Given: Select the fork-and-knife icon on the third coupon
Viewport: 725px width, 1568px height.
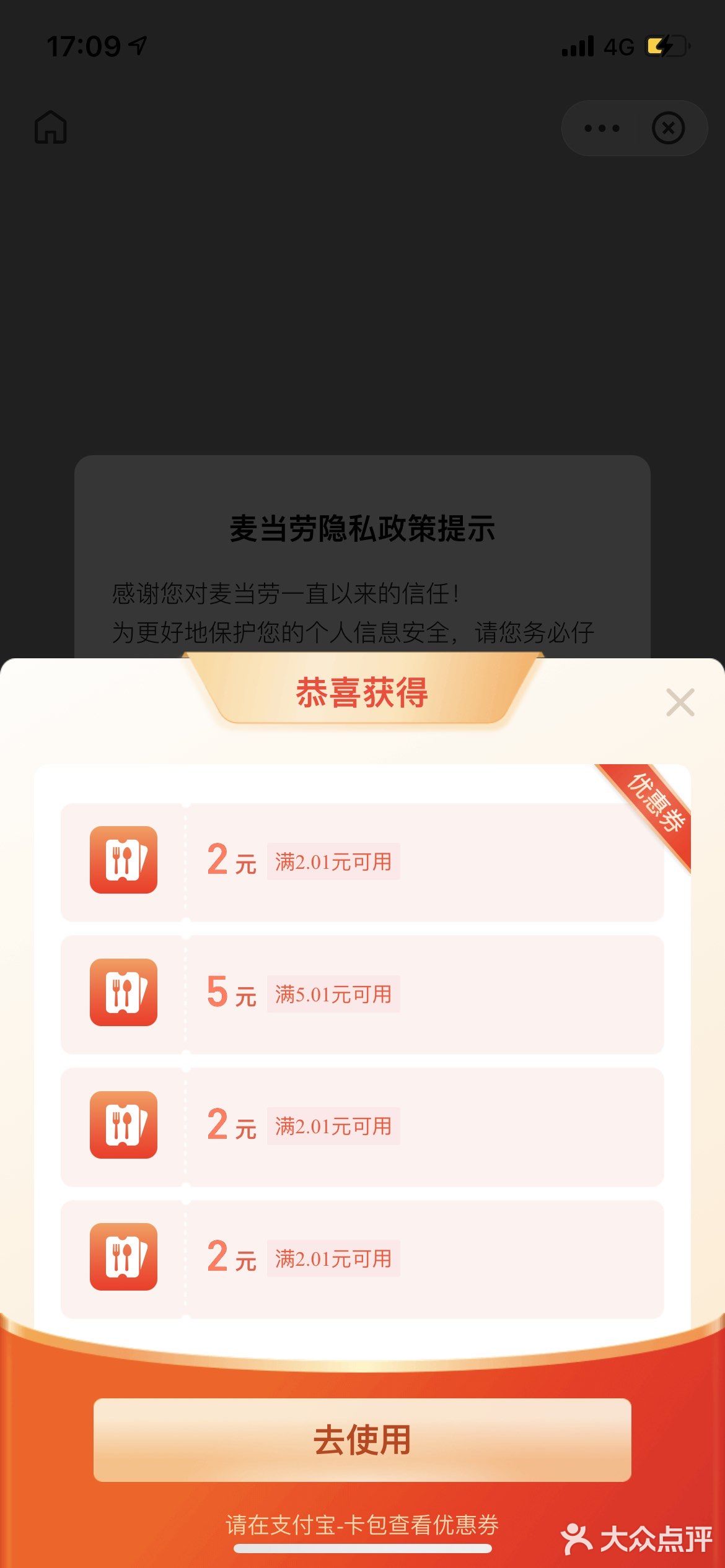Looking at the screenshot, I should pyautogui.click(x=122, y=1126).
